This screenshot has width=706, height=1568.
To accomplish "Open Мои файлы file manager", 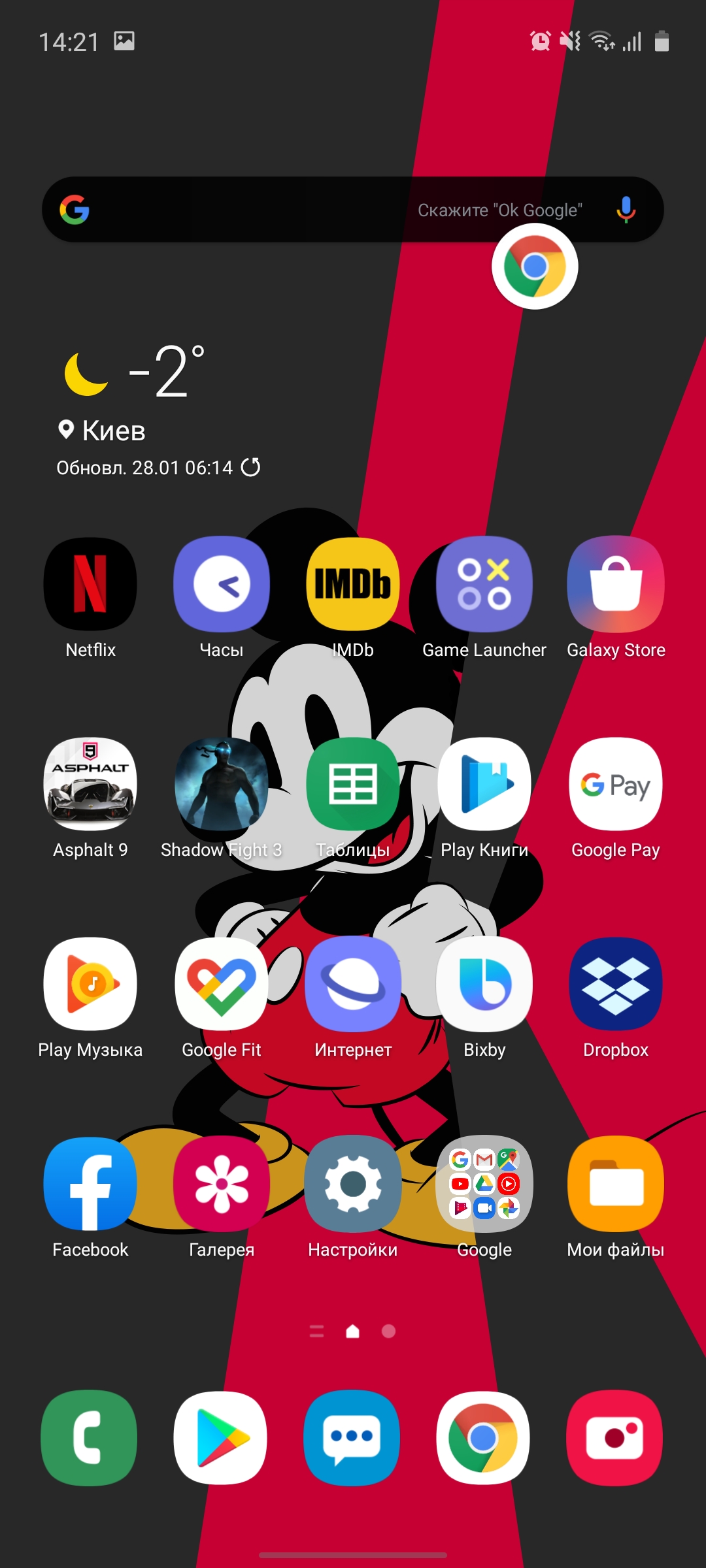I will (x=616, y=1183).
